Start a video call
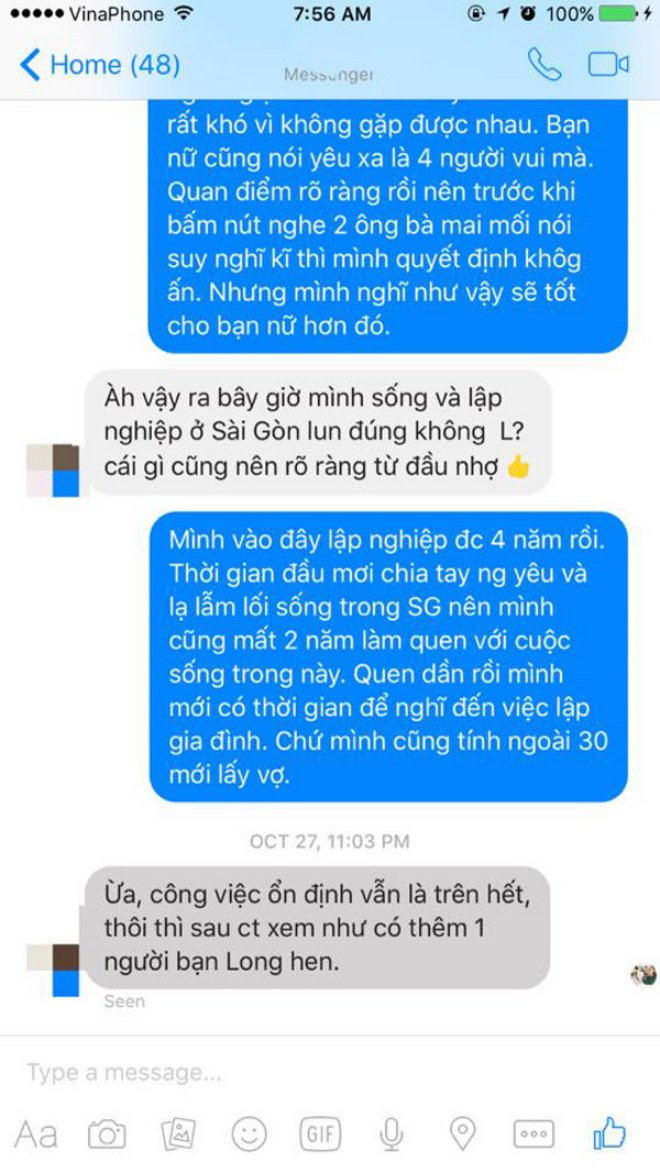 coord(608,65)
